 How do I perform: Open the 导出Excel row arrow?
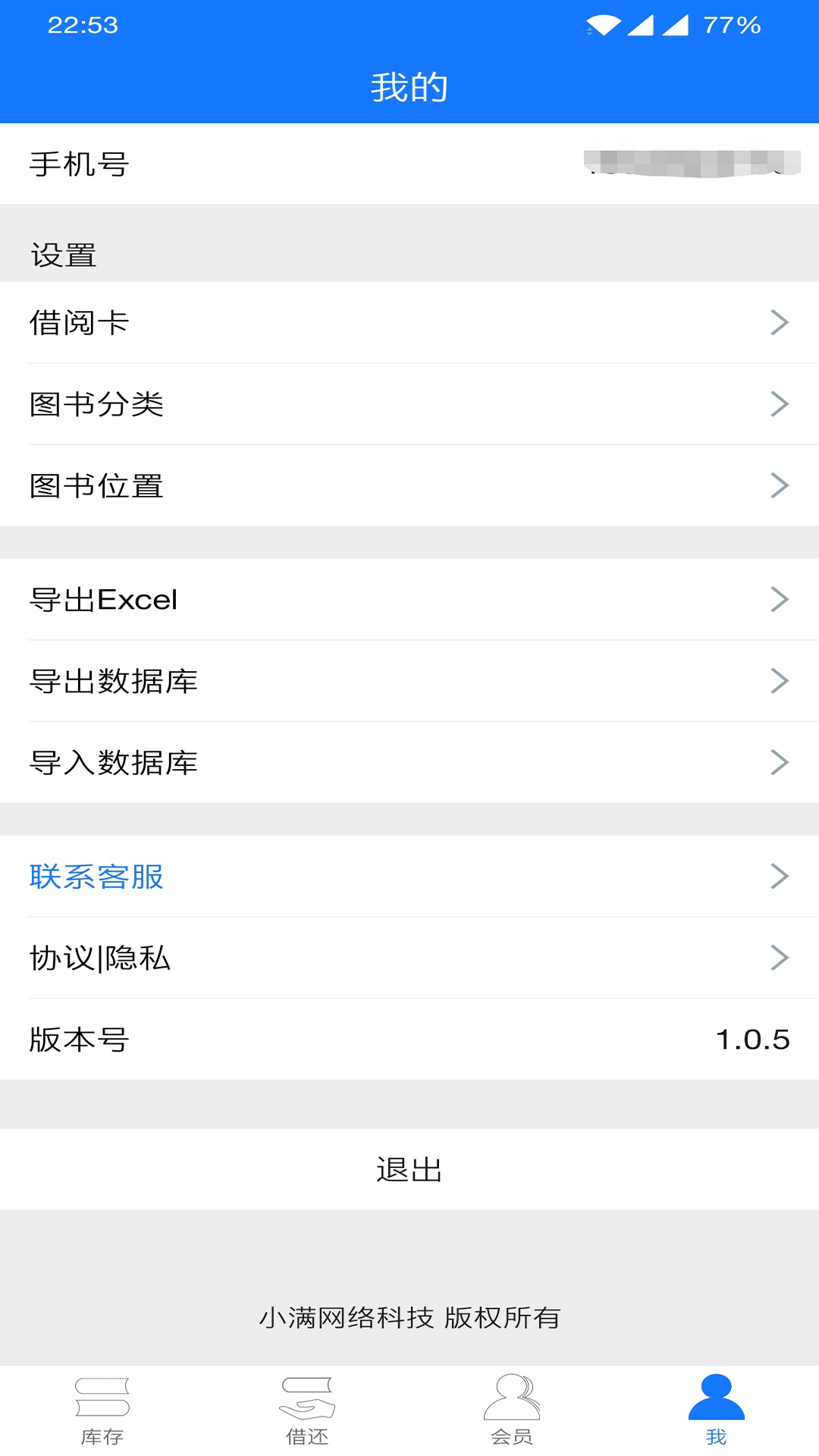tap(778, 599)
